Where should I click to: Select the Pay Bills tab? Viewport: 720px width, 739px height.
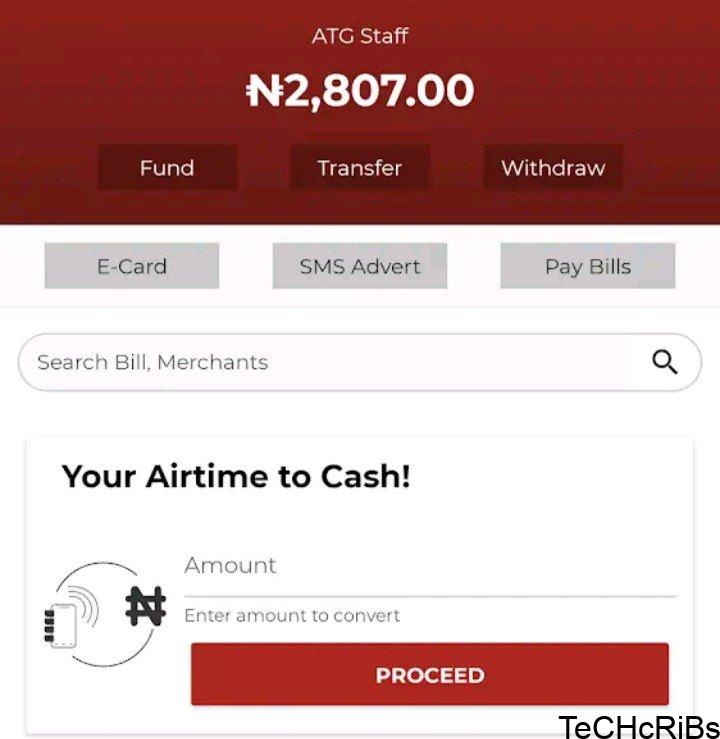[x=586, y=266]
